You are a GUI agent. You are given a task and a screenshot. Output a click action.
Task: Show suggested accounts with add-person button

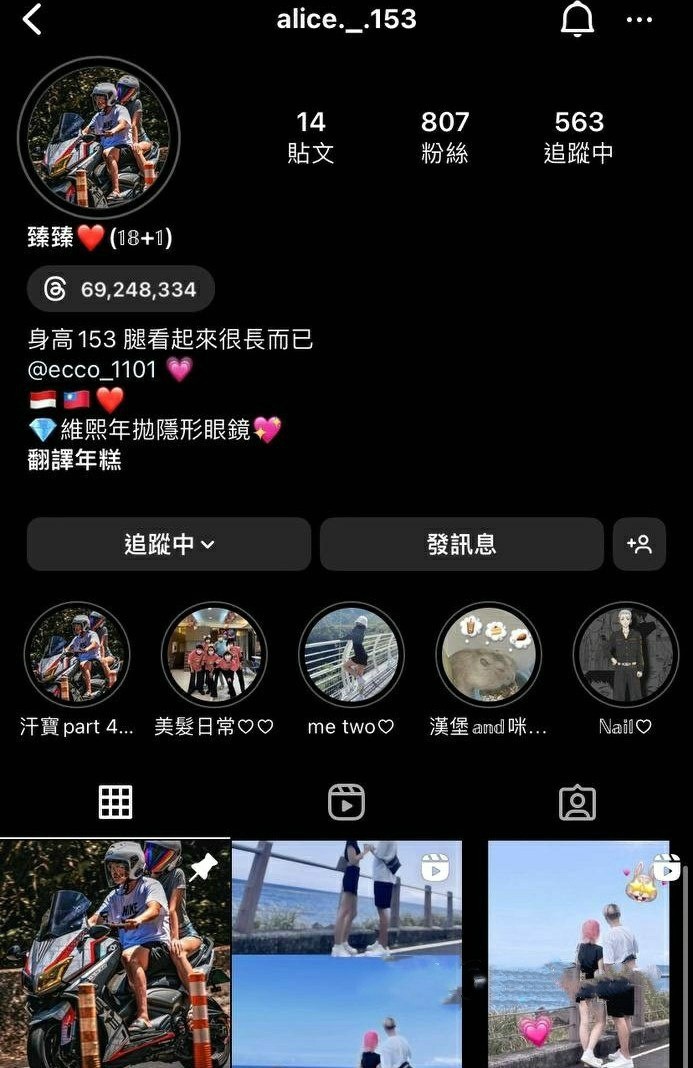point(639,544)
